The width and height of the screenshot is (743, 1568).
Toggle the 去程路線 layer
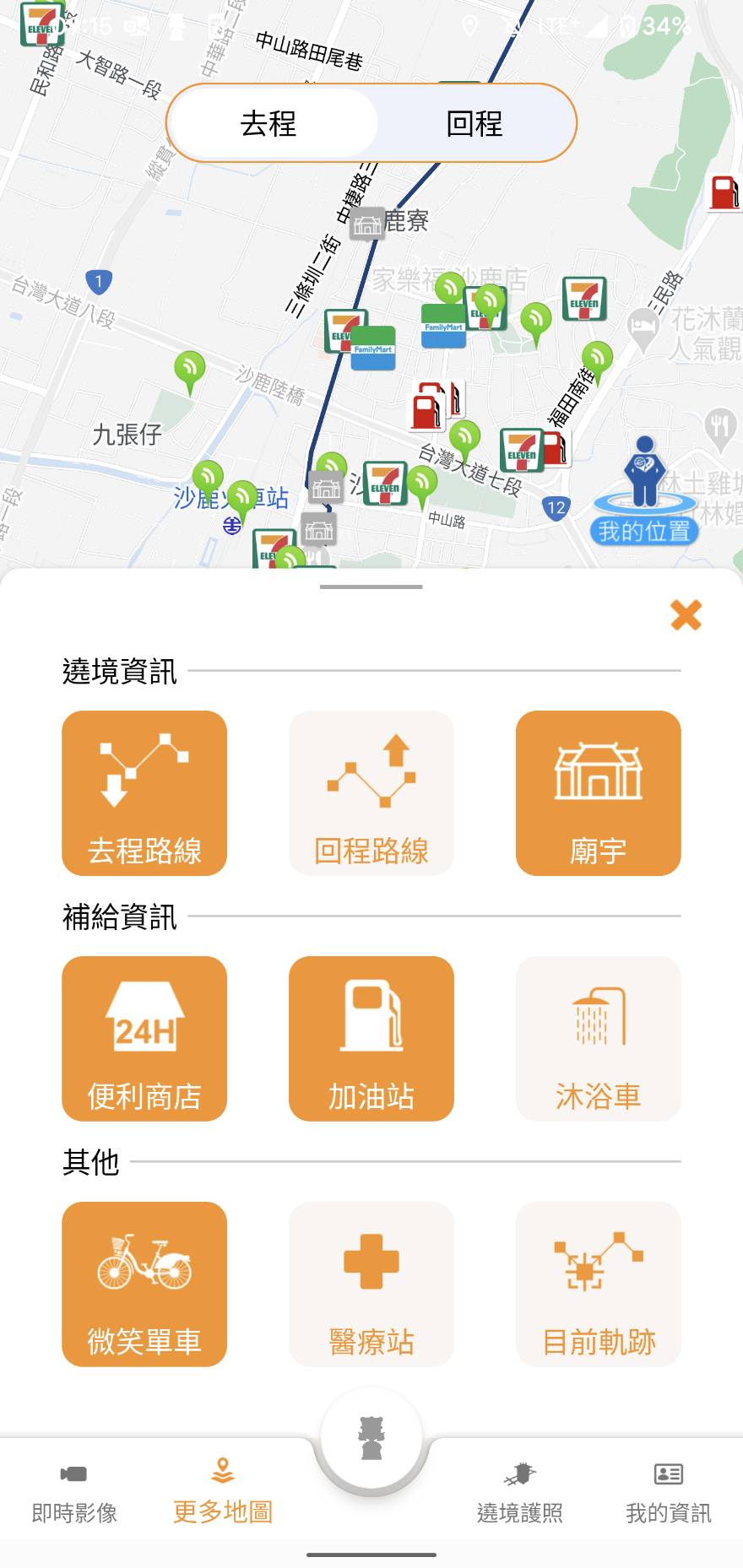[144, 792]
